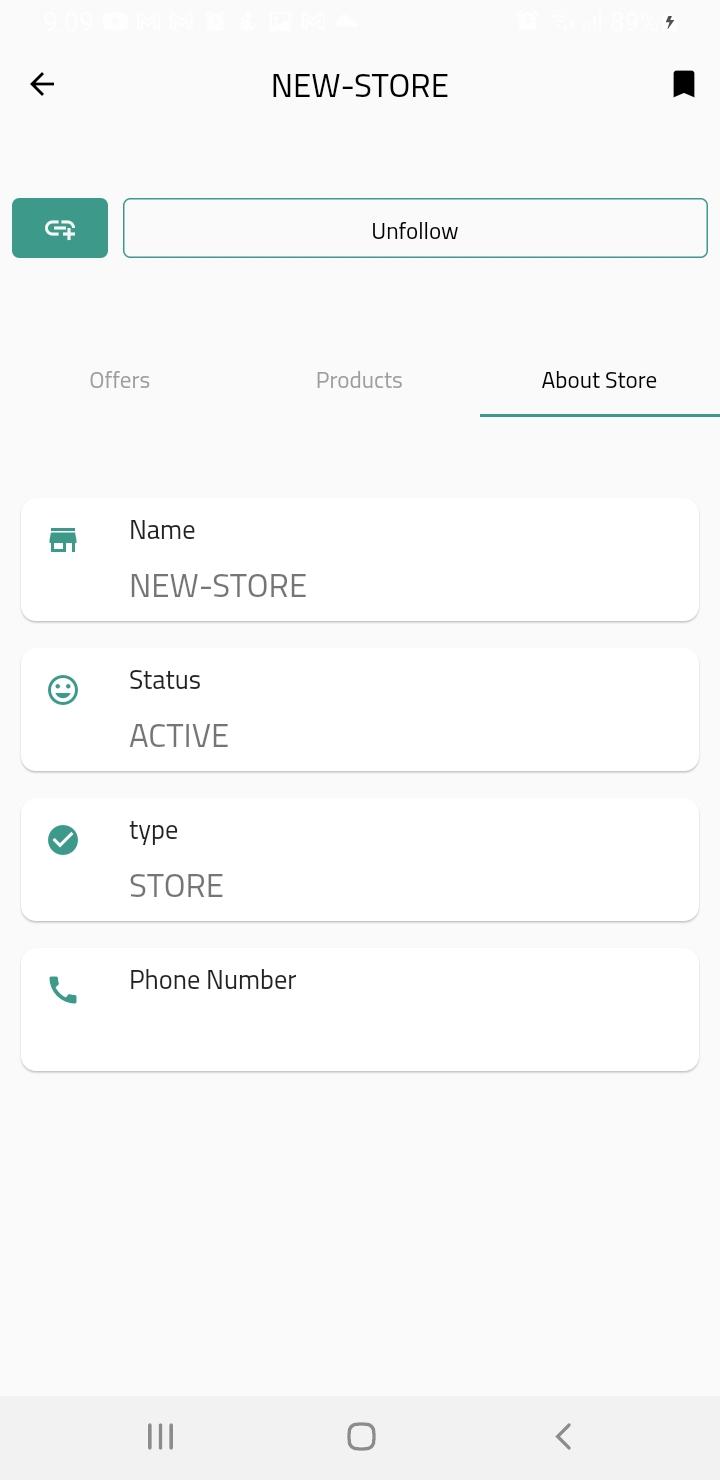Tap the Phone Number handset icon

[63, 989]
